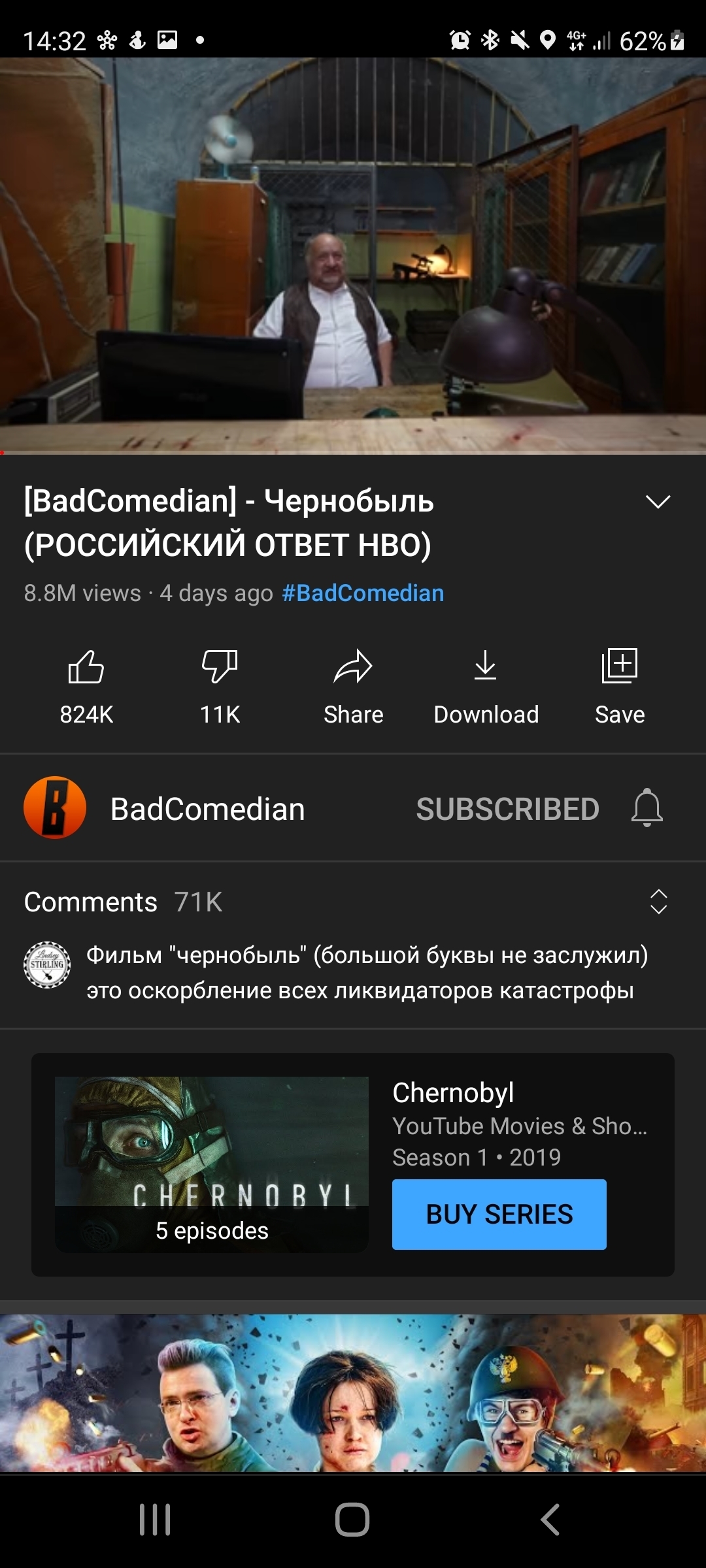Open the #BadComedian hashtag
This screenshot has width=706, height=1568.
point(363,593)
